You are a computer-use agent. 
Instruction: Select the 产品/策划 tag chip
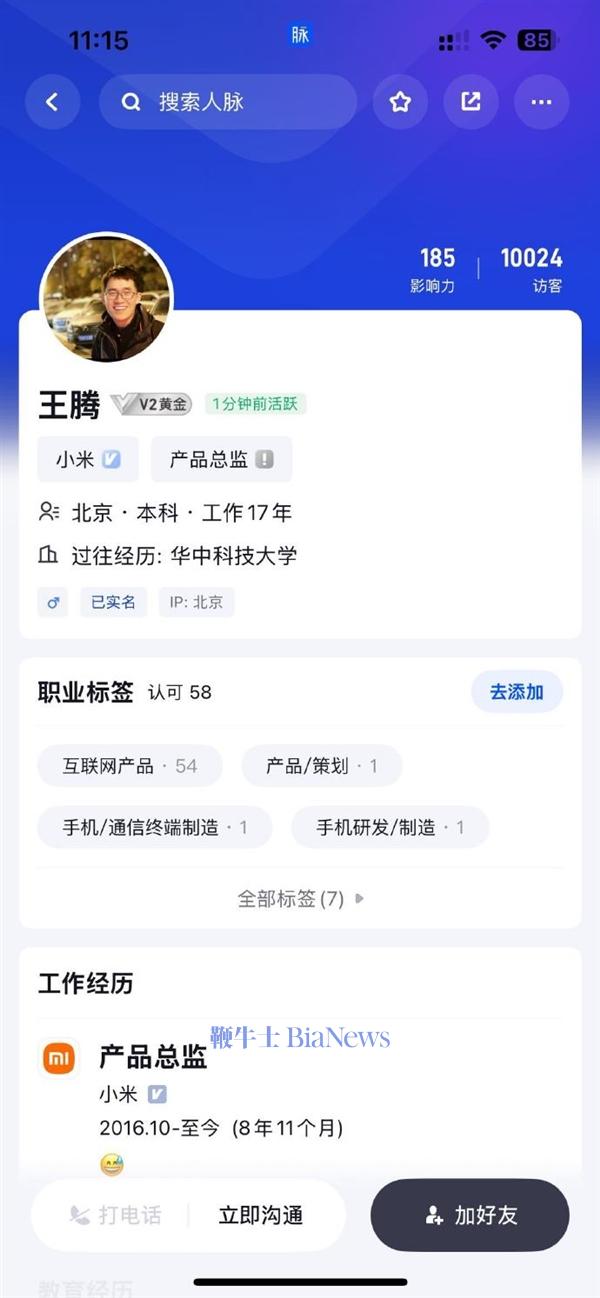pyautogui.click(x=321, y=766)
